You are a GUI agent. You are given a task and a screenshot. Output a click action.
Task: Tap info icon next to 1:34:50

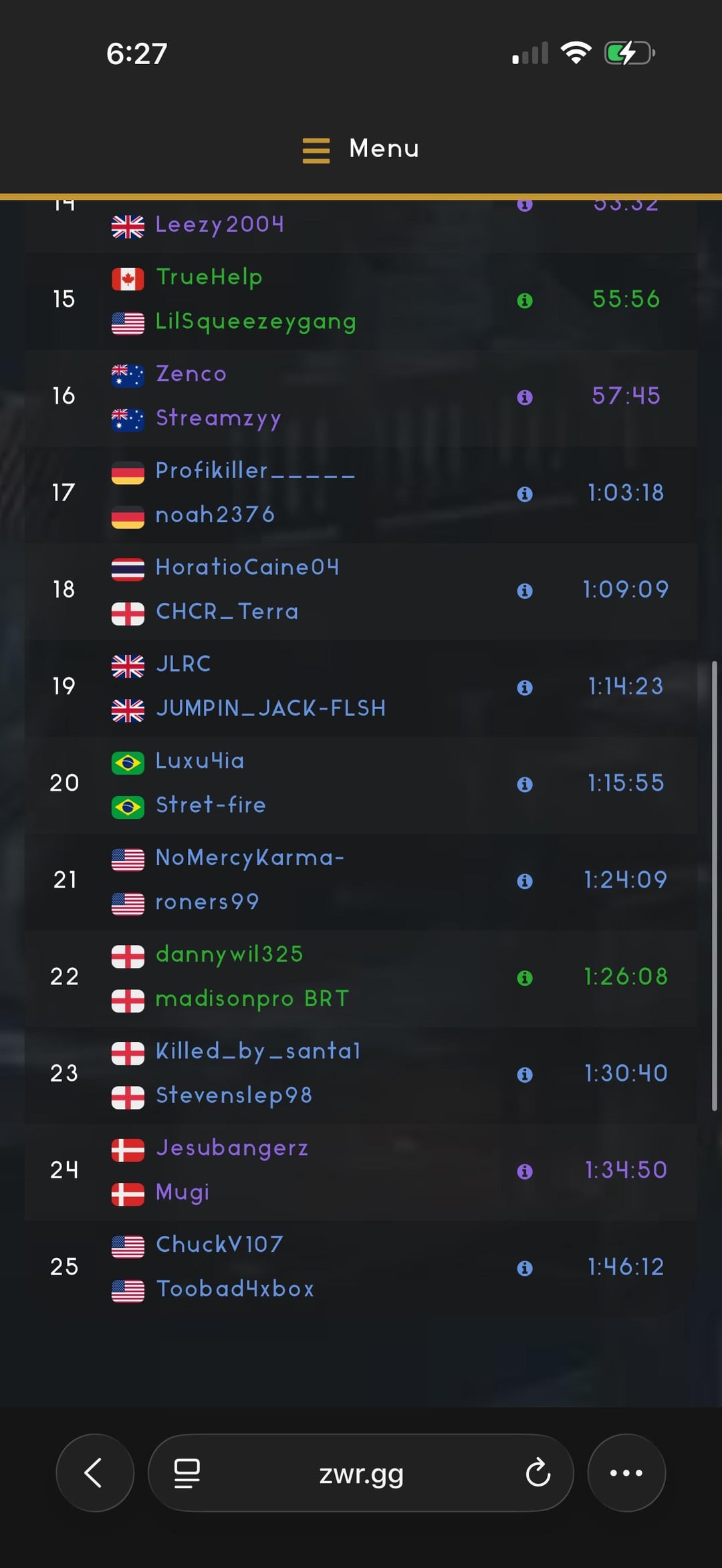click(x=525, y=1171)
